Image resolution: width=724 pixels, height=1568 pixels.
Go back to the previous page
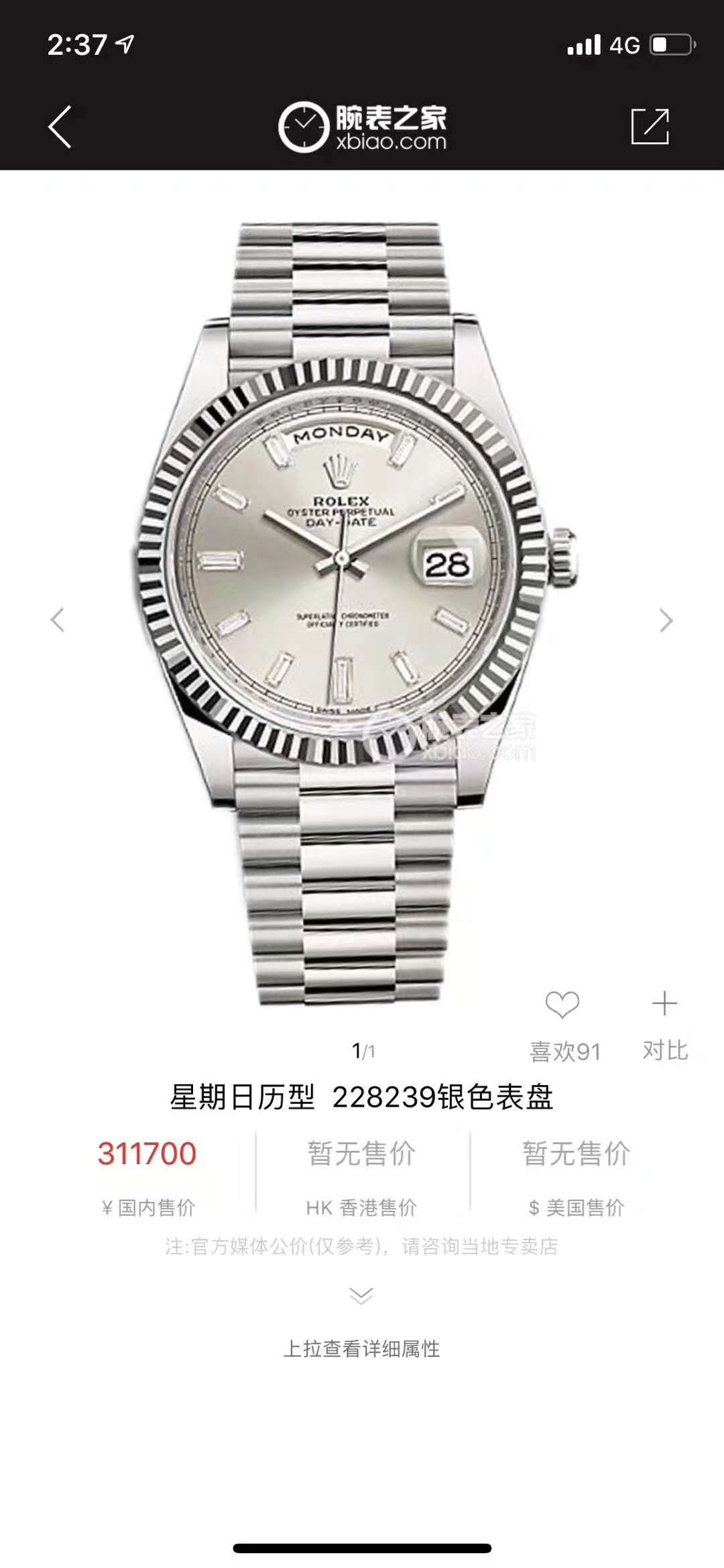[x=60, y=127]
